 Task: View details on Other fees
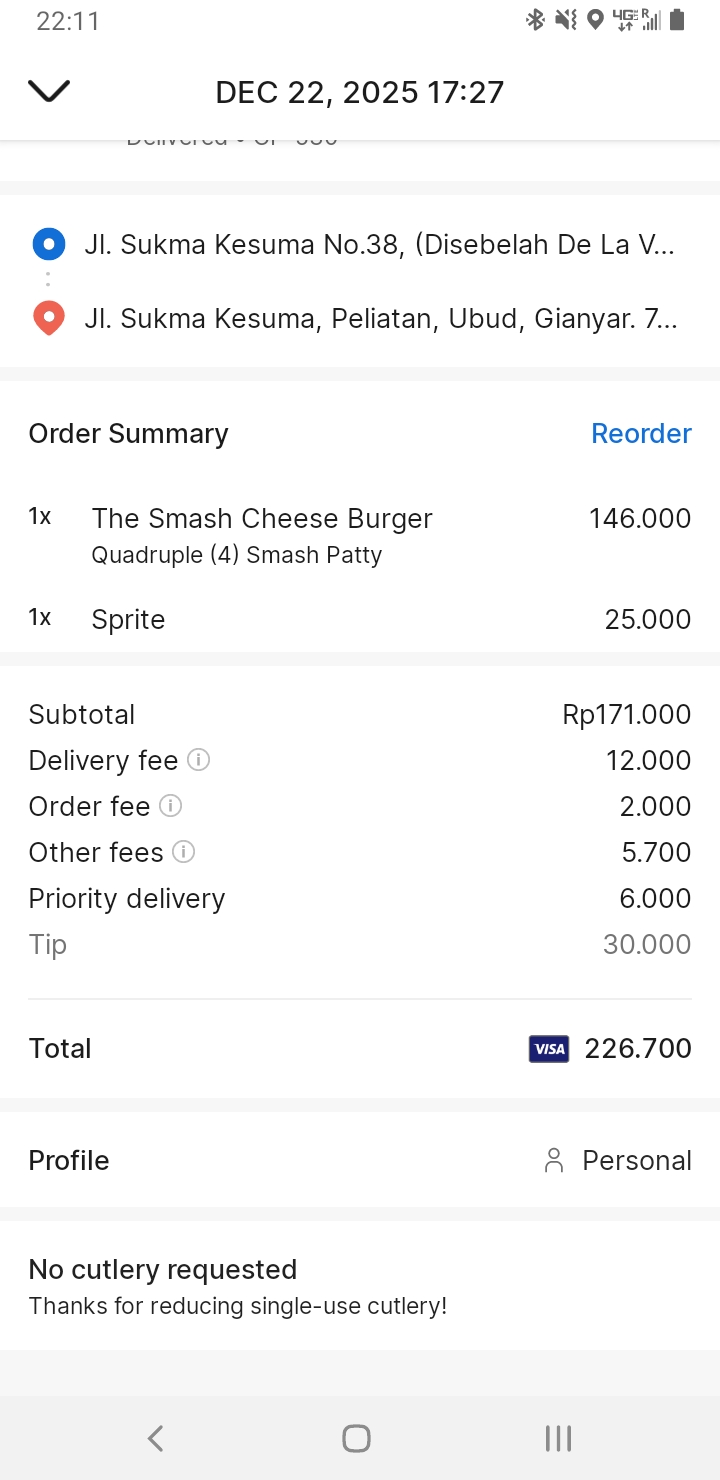(x=183, y=852)
